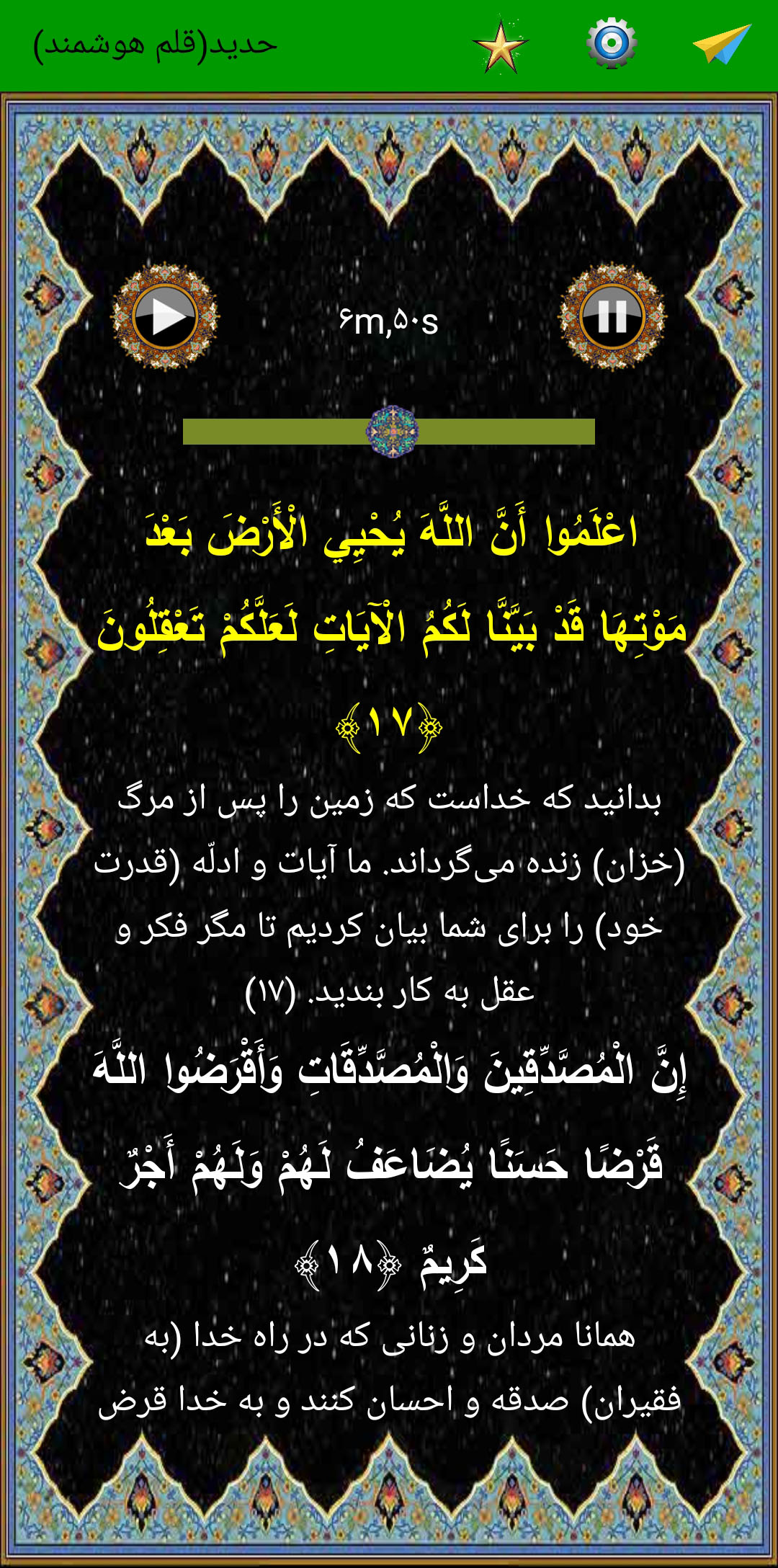Screen dimensions: 778x1568
Task: Pause the recitation audio
Action: click(612, 316)
